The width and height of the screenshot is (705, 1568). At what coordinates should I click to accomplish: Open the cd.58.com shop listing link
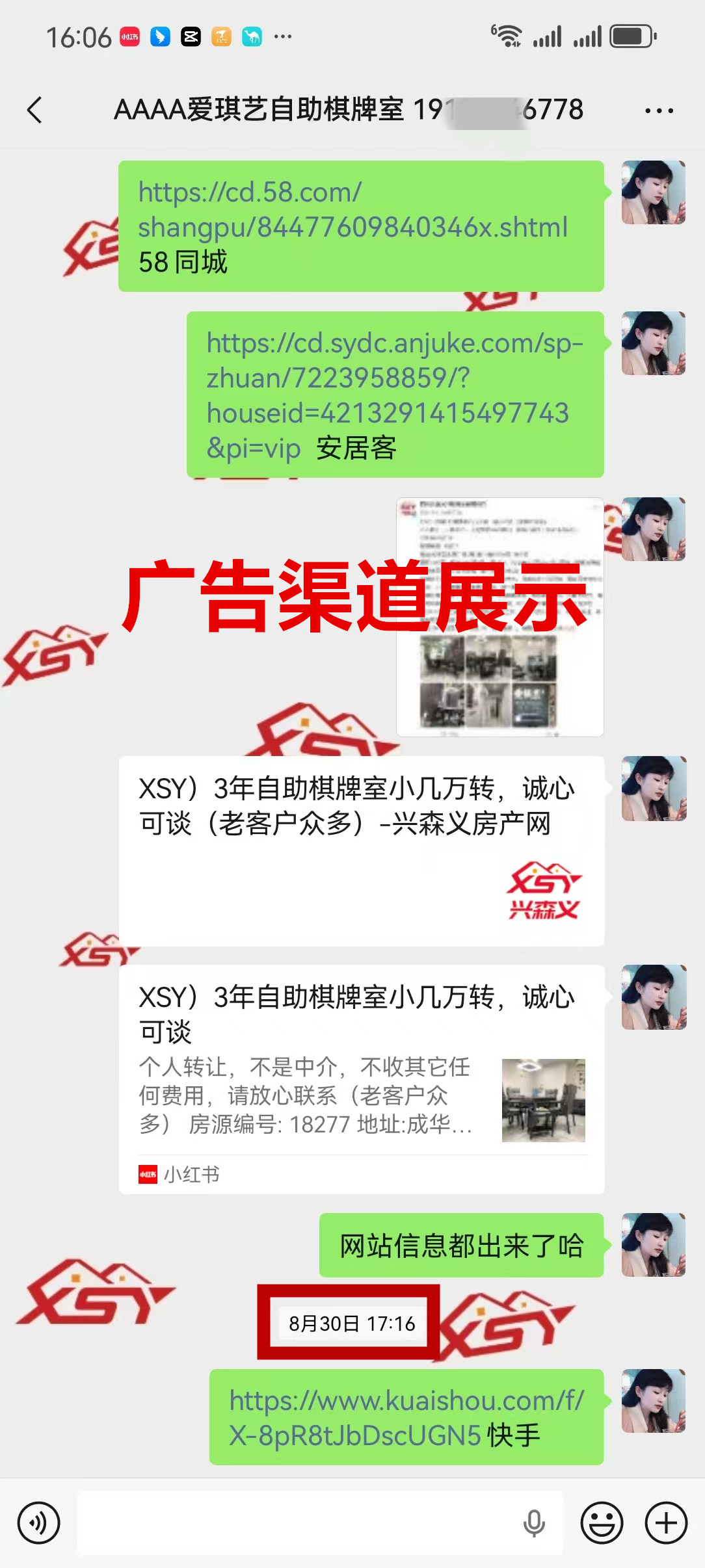[x=352, y=210]
